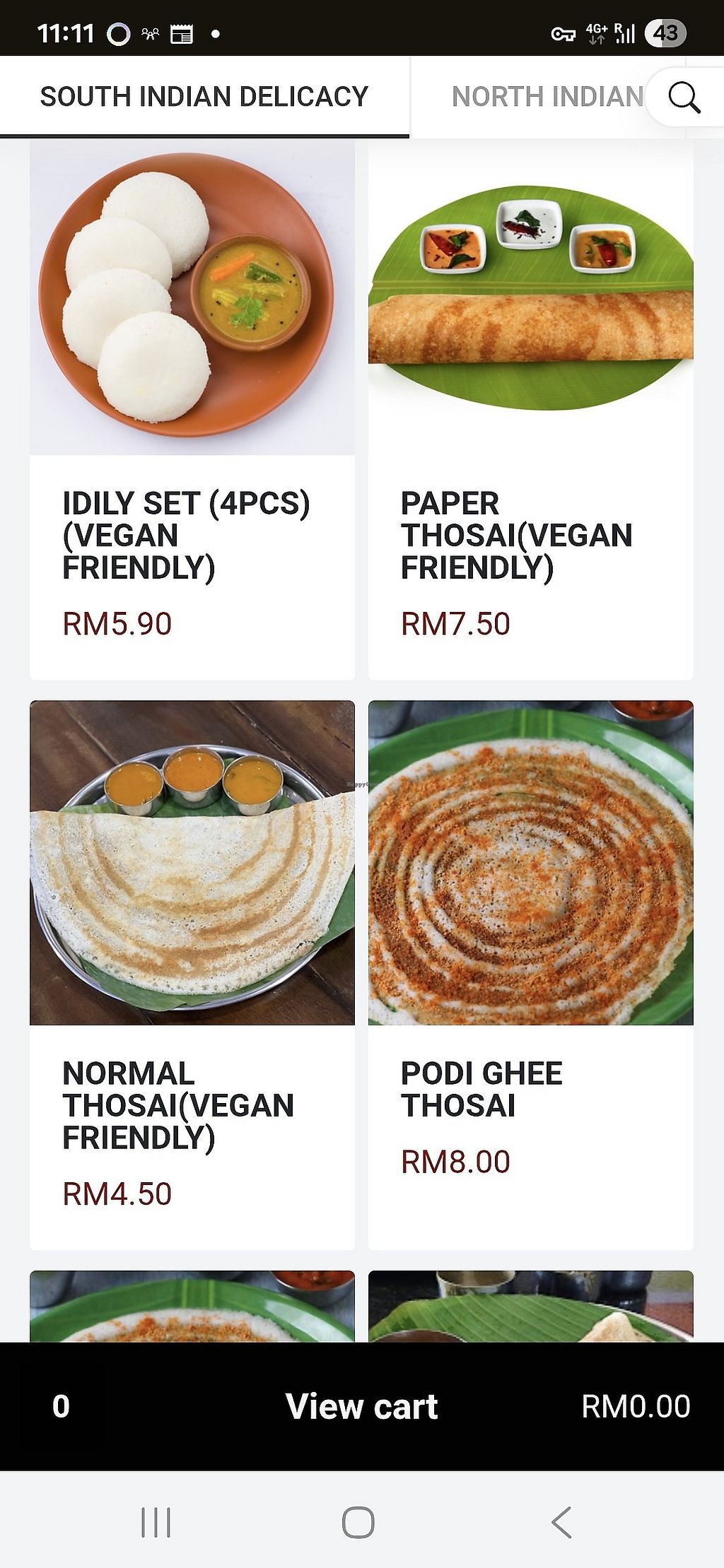Select the South Indian Delicacy tab
724x1568 pixels.
point(204,97)
